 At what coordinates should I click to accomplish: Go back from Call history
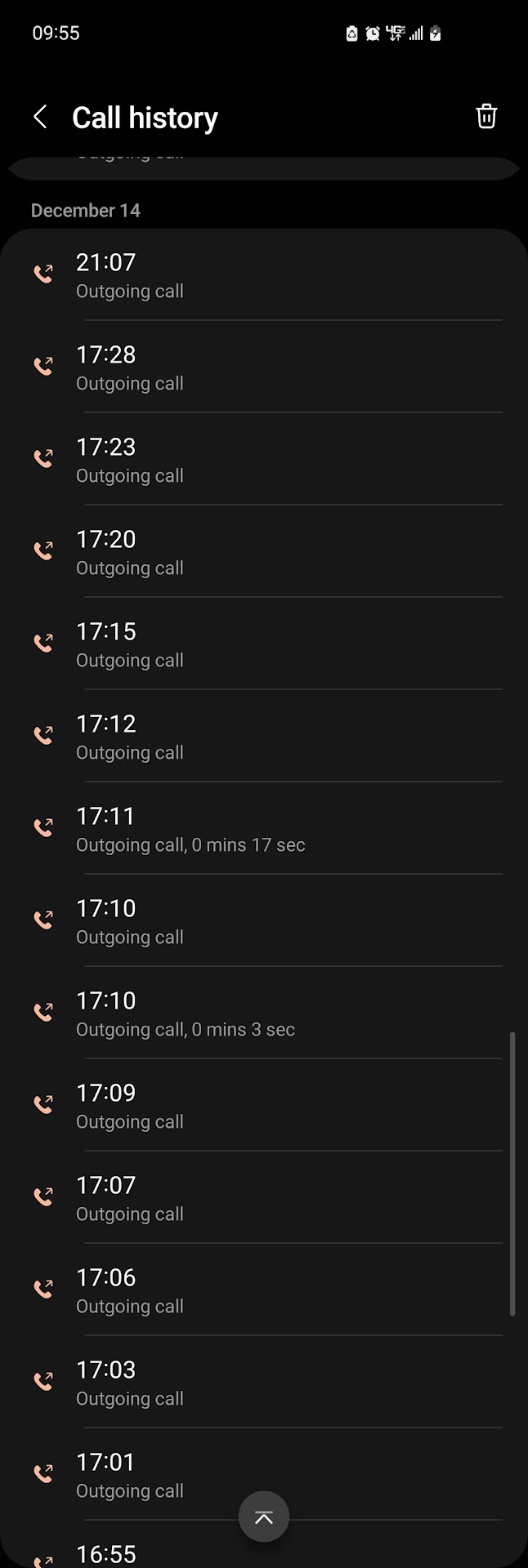pyautogui.click(x=40, y=117)
